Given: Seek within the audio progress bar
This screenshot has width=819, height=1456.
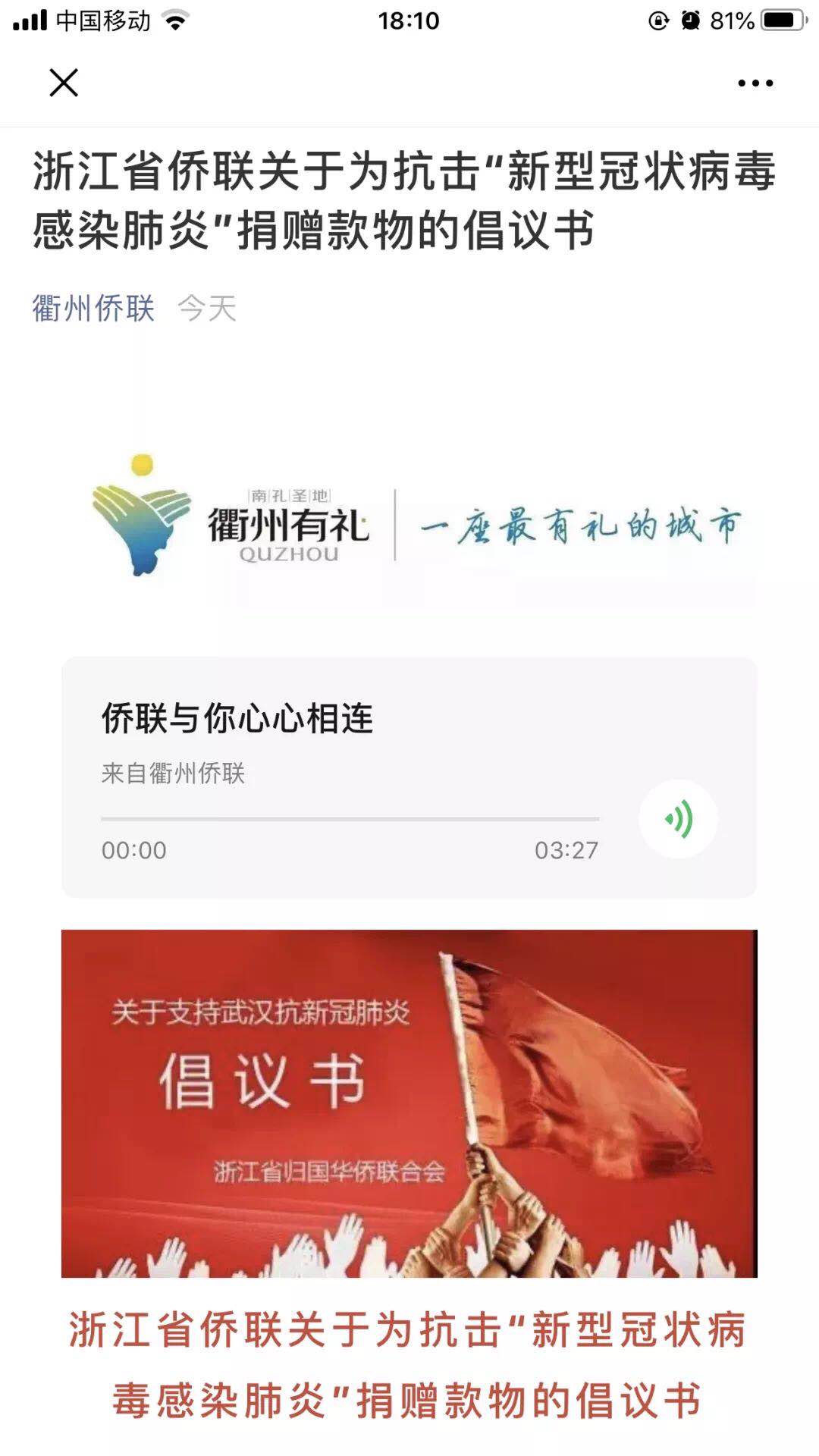Looking at the screenshot, I should click(350, 819).
